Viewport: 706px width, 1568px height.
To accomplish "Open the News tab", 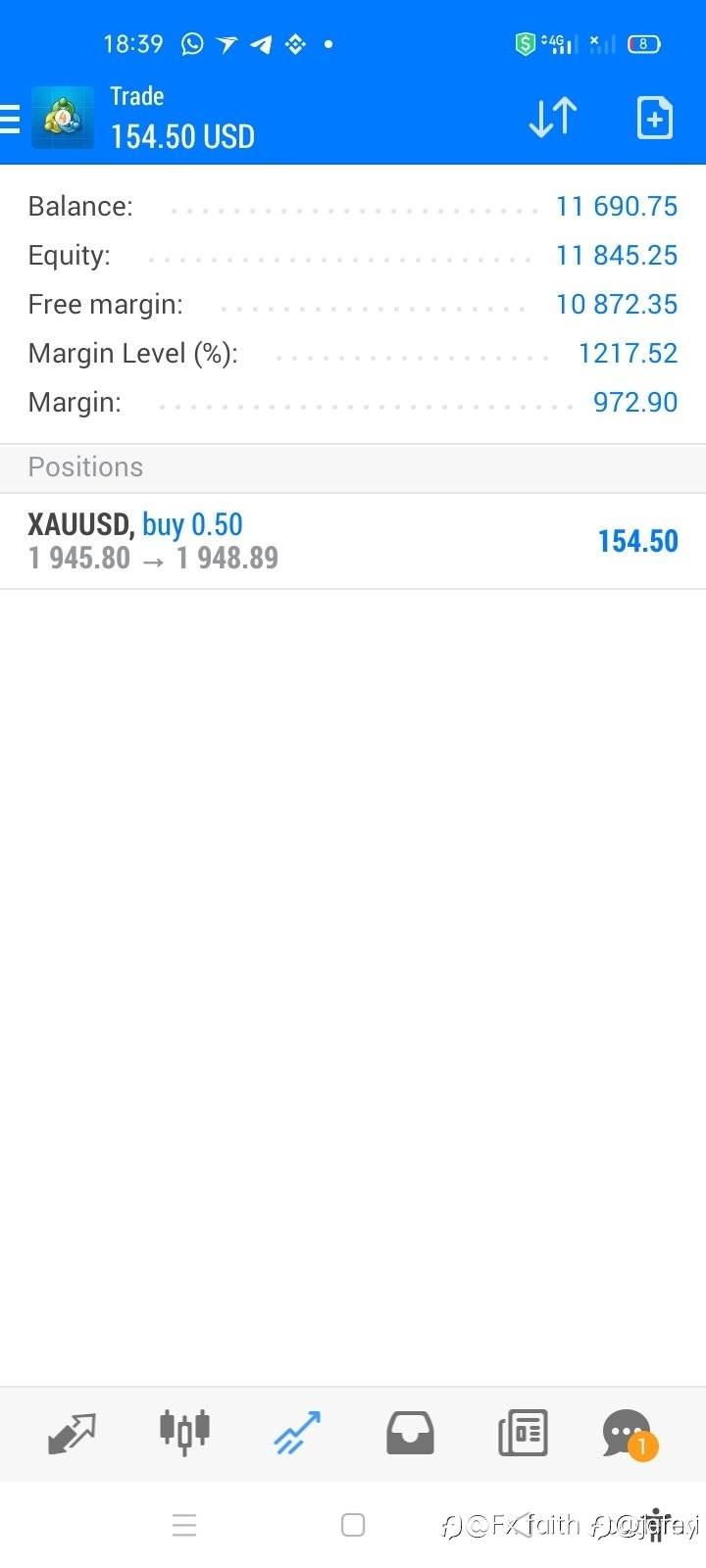I will pyautogui.click(x=523, y=1433).
